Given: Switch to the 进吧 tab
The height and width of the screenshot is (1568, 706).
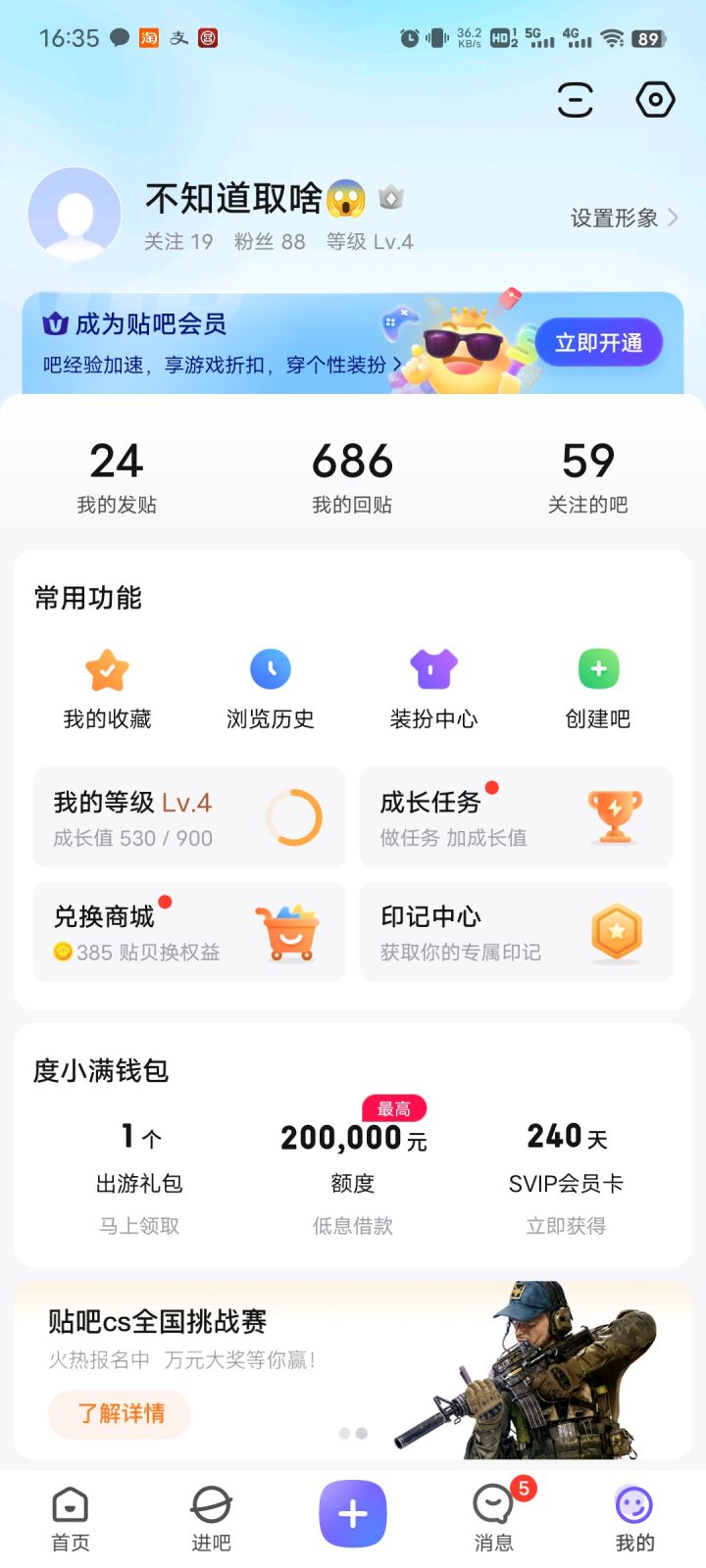Looking at the screenshot, I should coord(211,1518).
